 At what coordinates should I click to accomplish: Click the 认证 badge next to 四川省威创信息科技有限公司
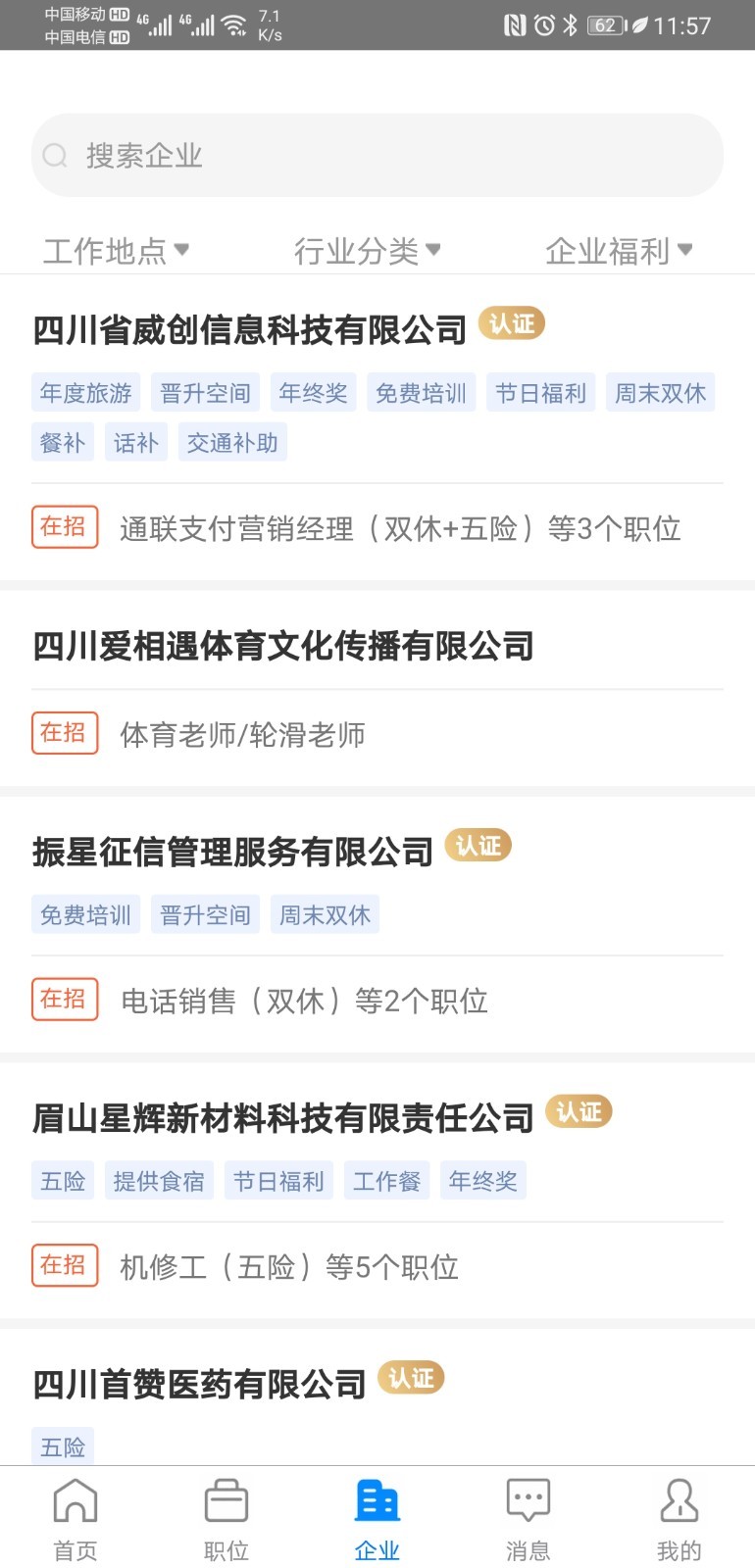(514, 322)
